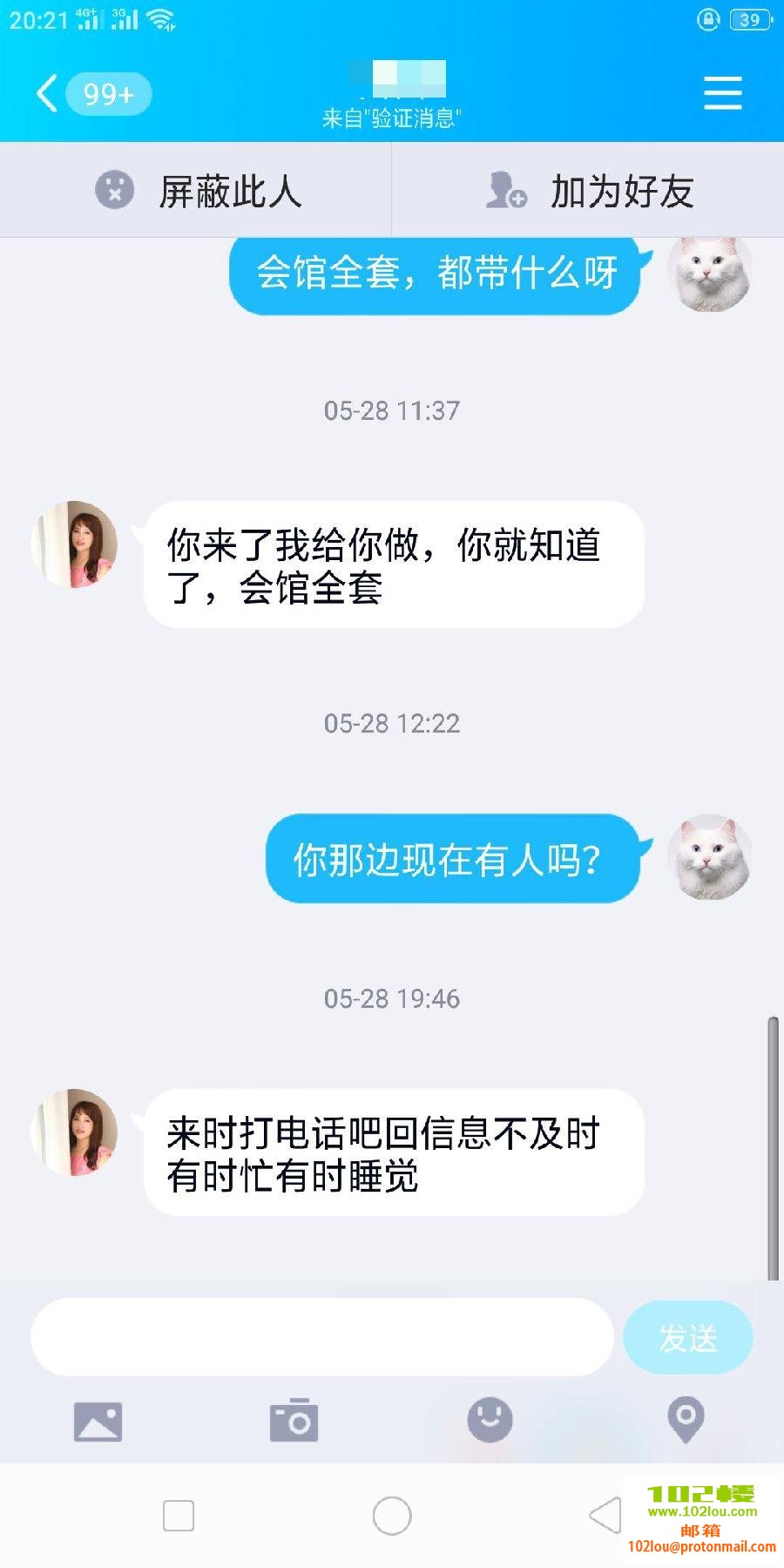Viewport: 784px width, 1568px height.
Task: Tap the 发送 send button
Action: [x=688, y=1337]
